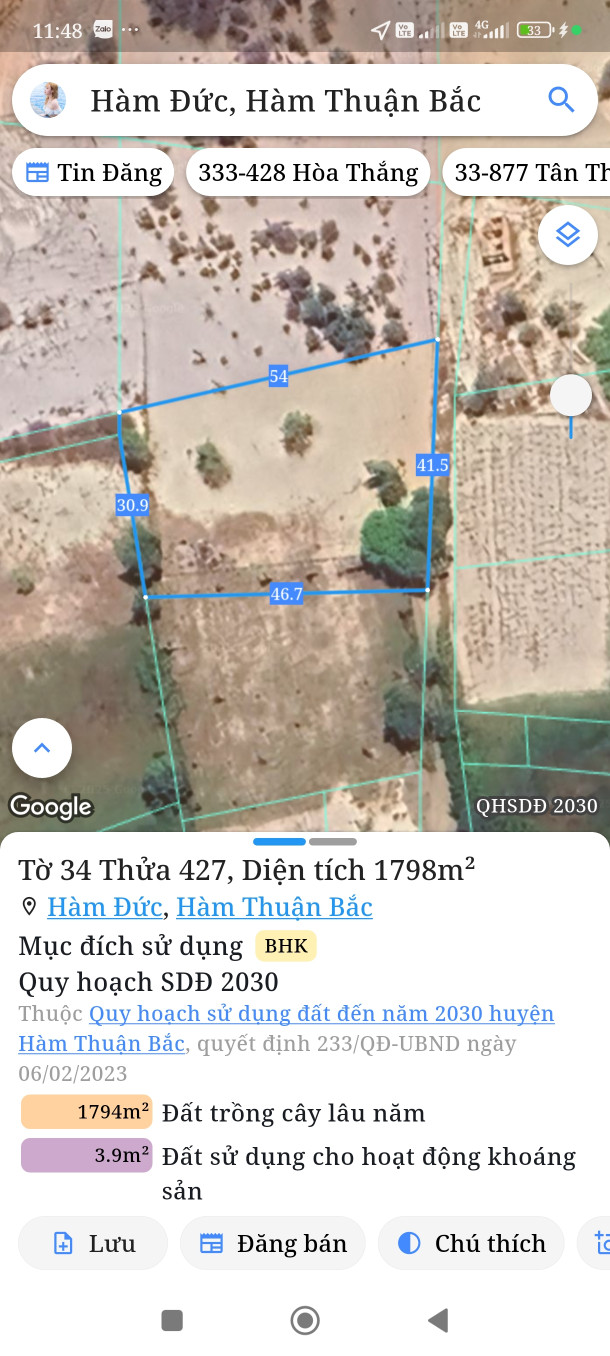Open the Quy hoạch sử dụng đất 2030 link

pos(320,1014)
